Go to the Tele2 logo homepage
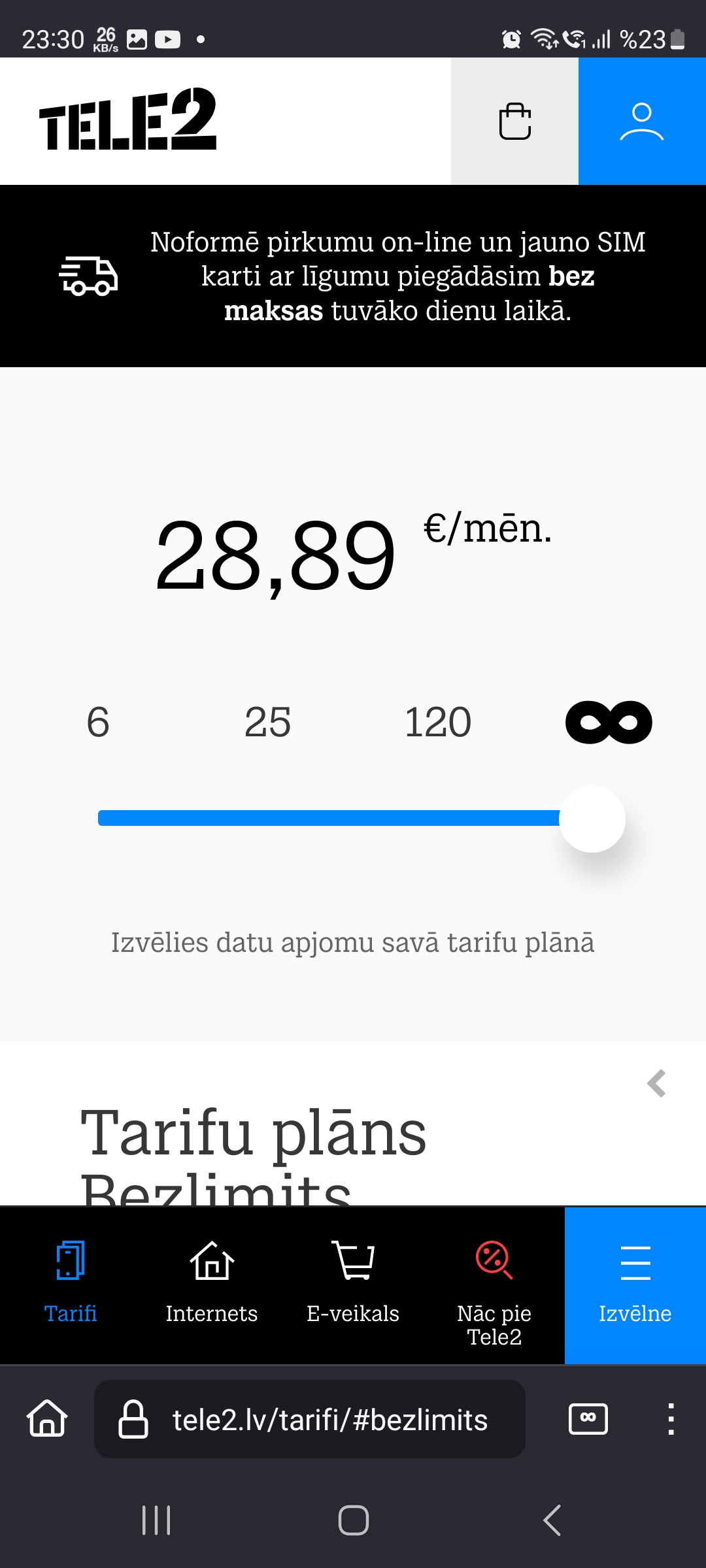 [x=127, y=119]
